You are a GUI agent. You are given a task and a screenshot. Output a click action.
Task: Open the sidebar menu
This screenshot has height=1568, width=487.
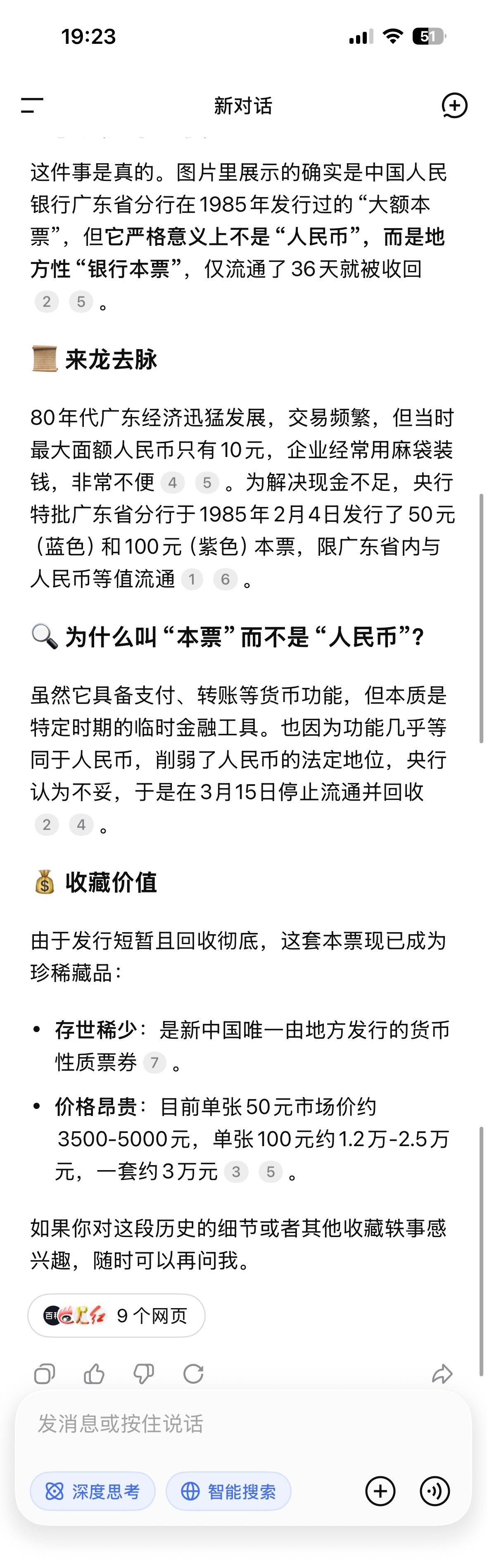coord(32,105)
